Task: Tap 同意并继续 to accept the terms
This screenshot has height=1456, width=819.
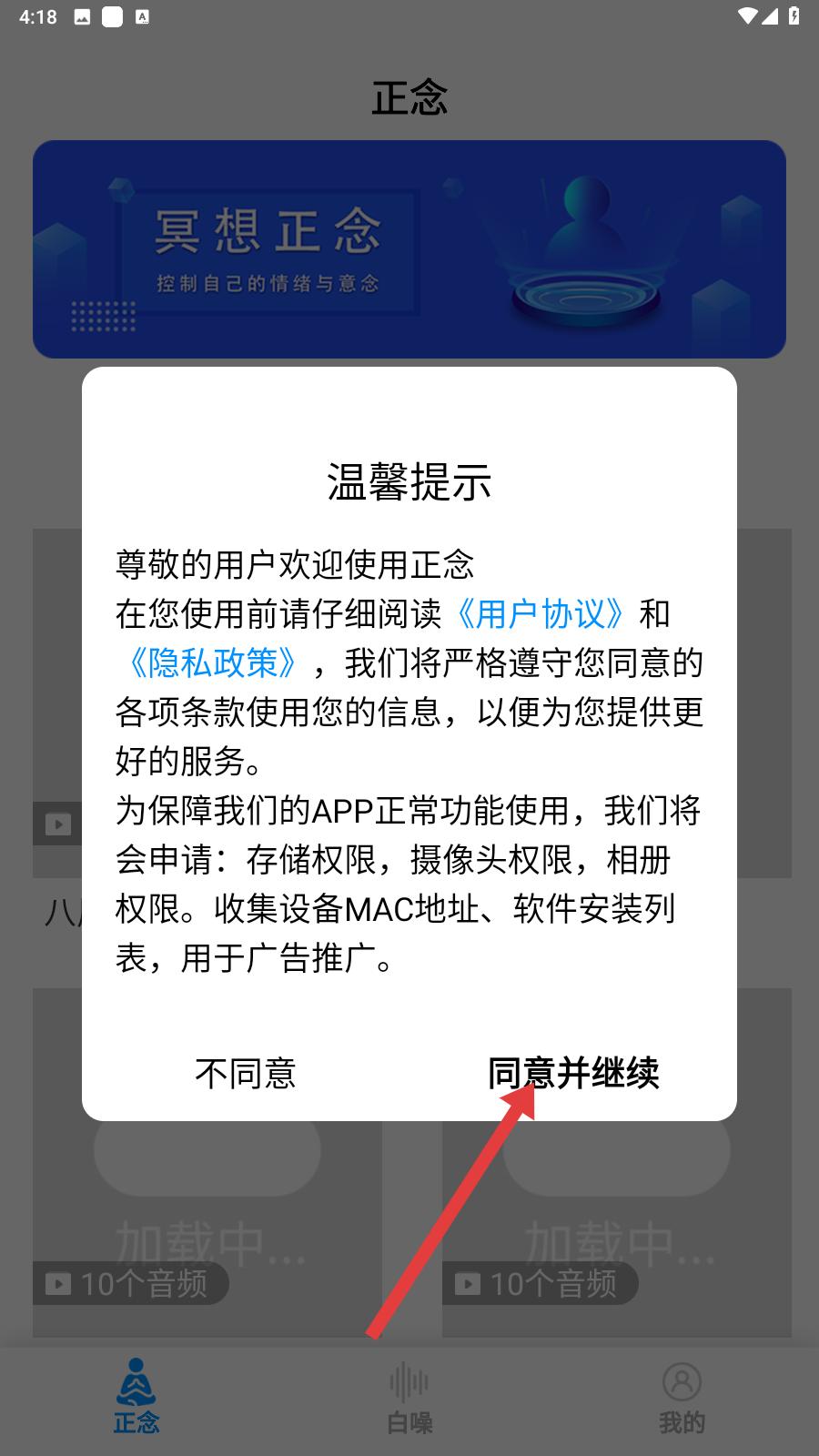Action: coord(573,1073)
